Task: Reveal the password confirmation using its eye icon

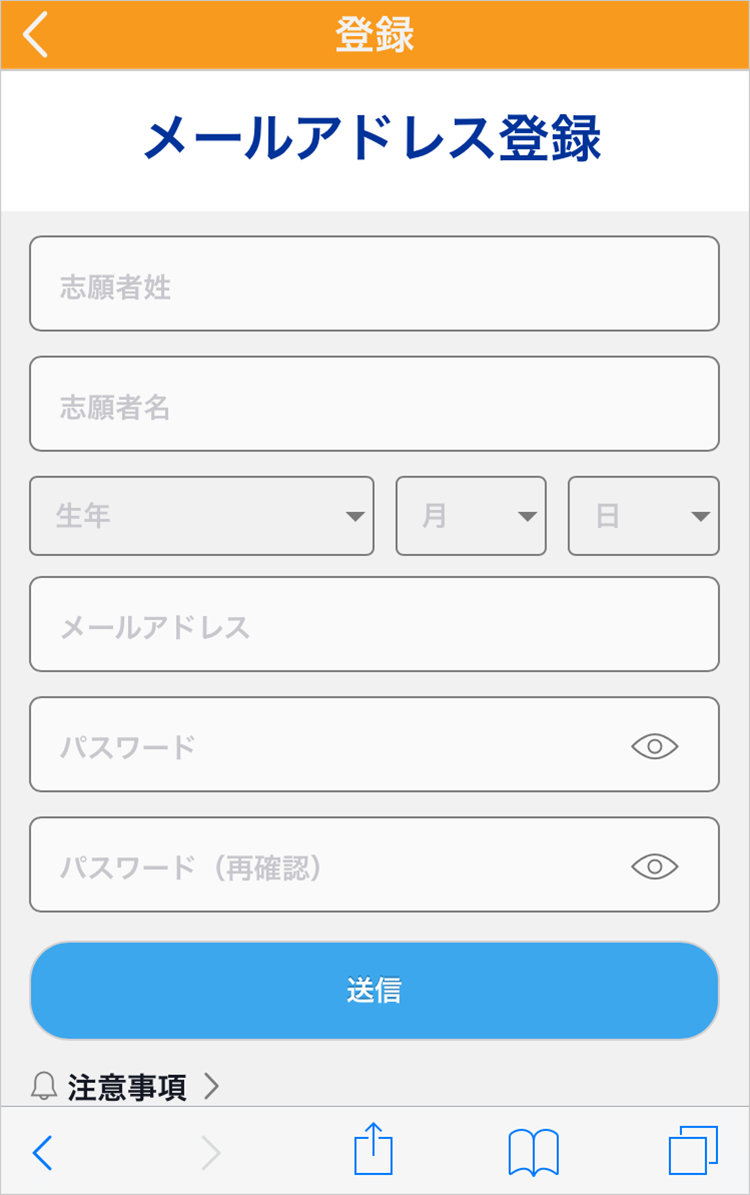Action: (x=655, y=864)
